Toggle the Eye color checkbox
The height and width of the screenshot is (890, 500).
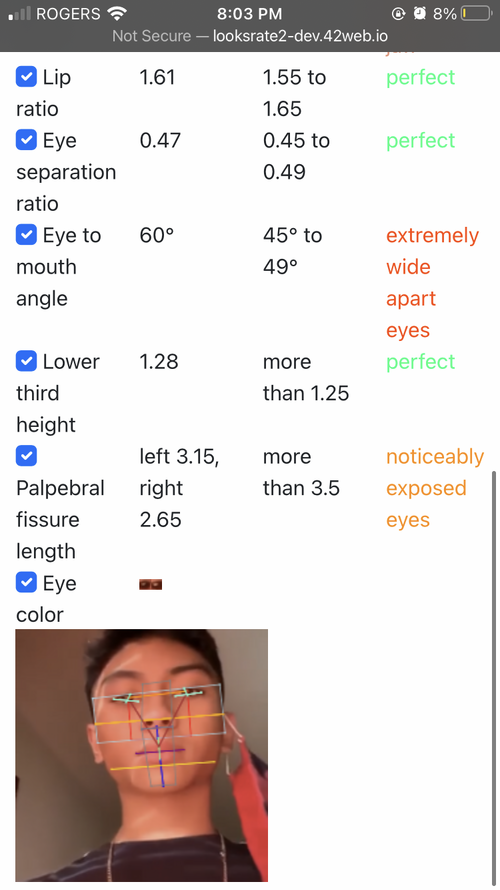point(26,582)
